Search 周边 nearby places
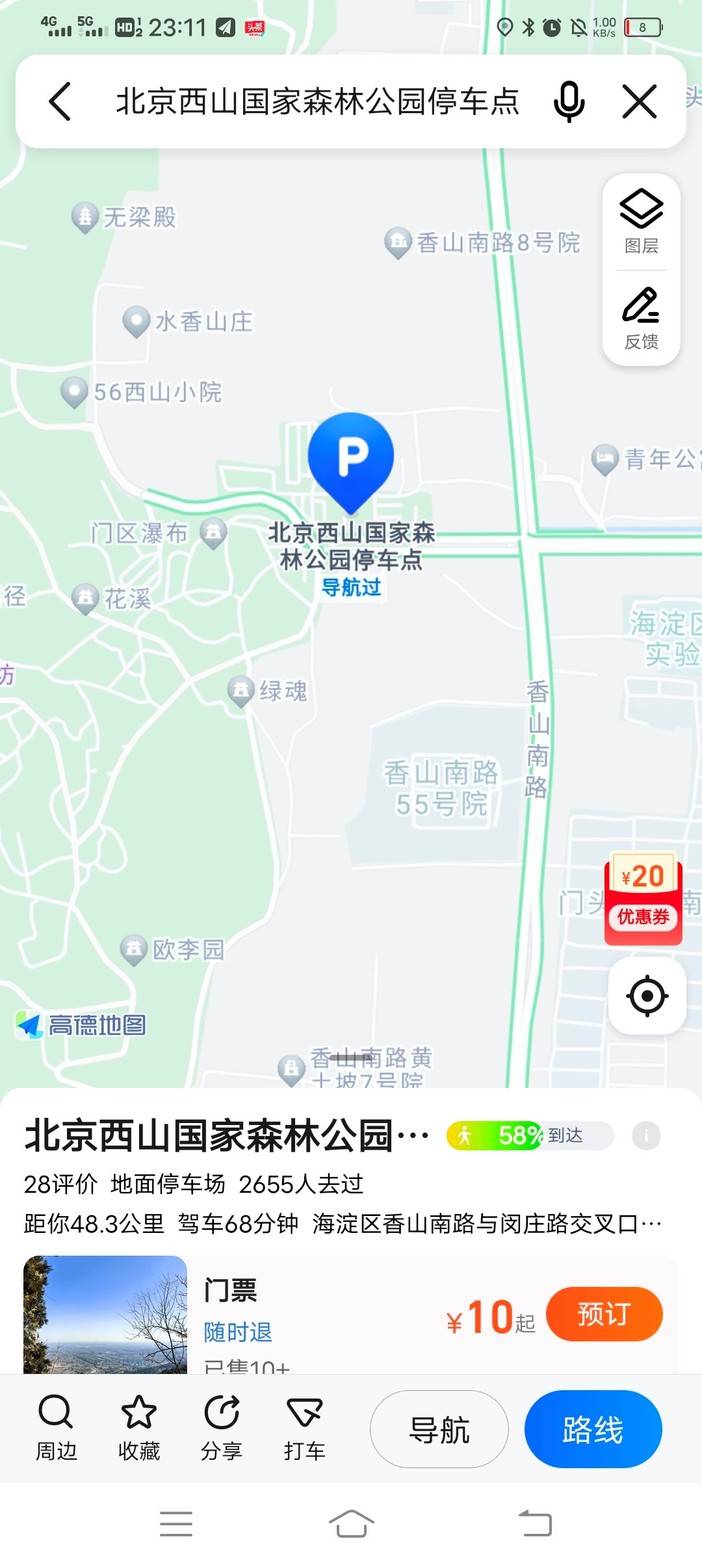702x1565 pixels. 56,1429
